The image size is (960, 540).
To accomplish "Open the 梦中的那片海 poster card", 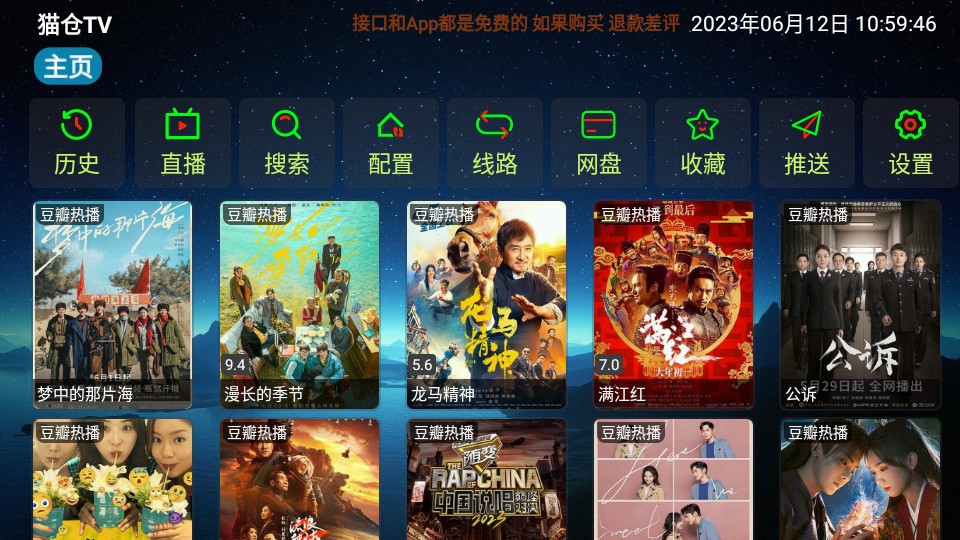I will pyautogui.click(x=112, y=305).
